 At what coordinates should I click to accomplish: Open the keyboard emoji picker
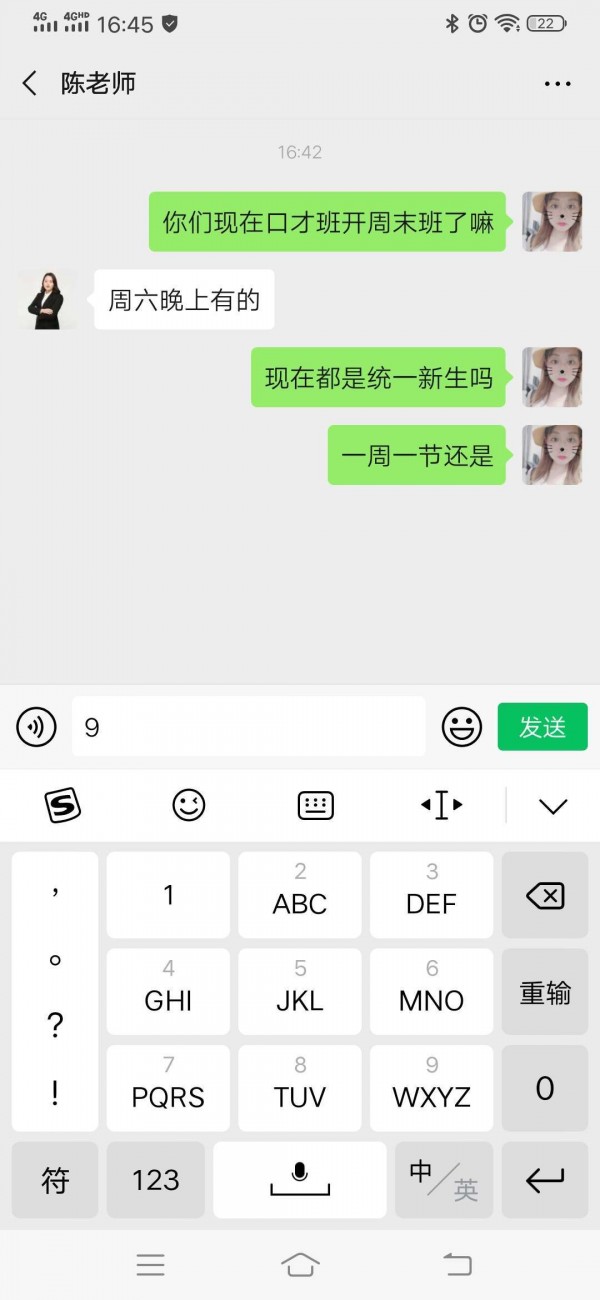pyautogui.click(x=189, y=805)
